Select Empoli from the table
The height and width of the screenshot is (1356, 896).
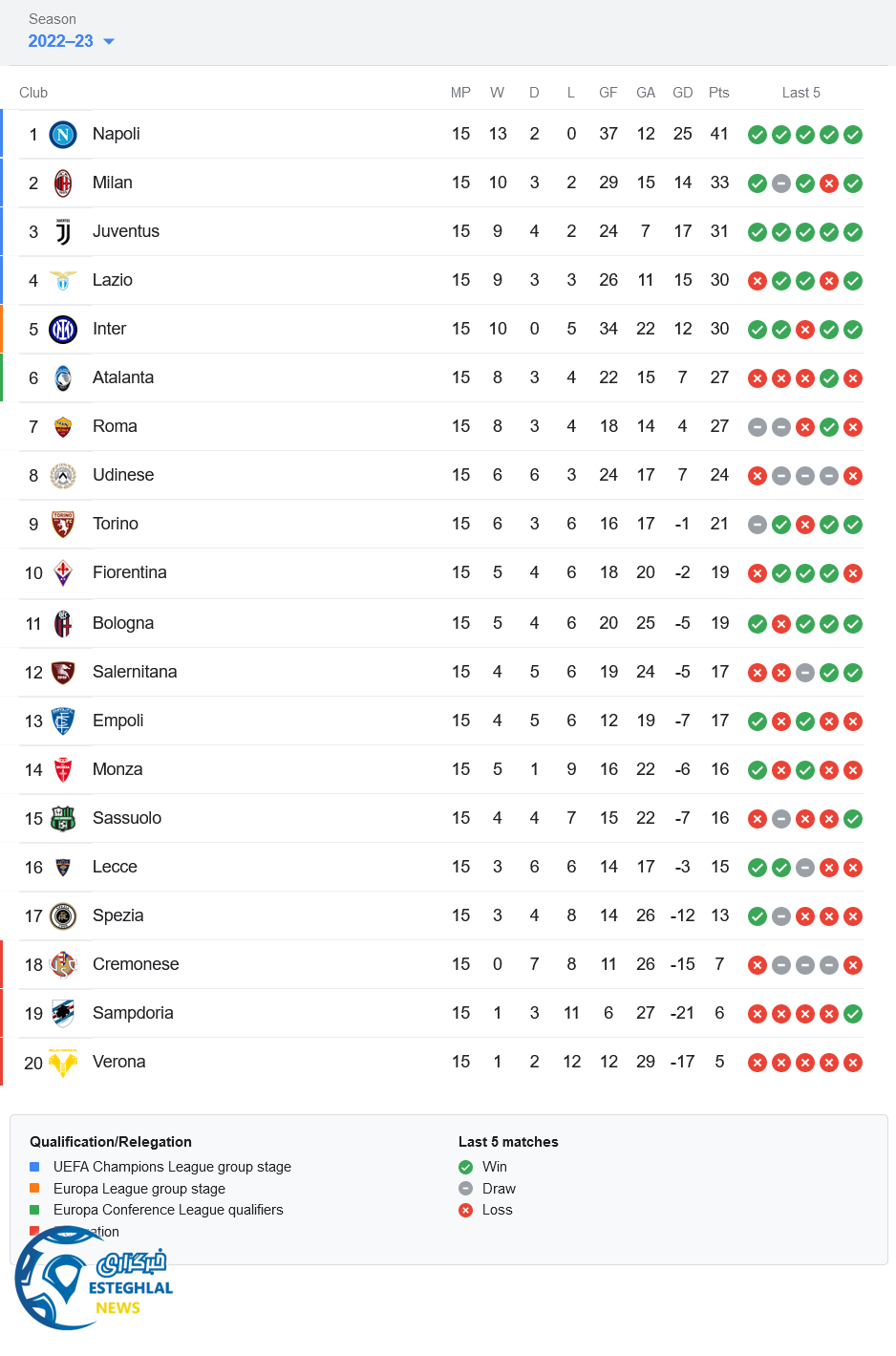(117, 721)
